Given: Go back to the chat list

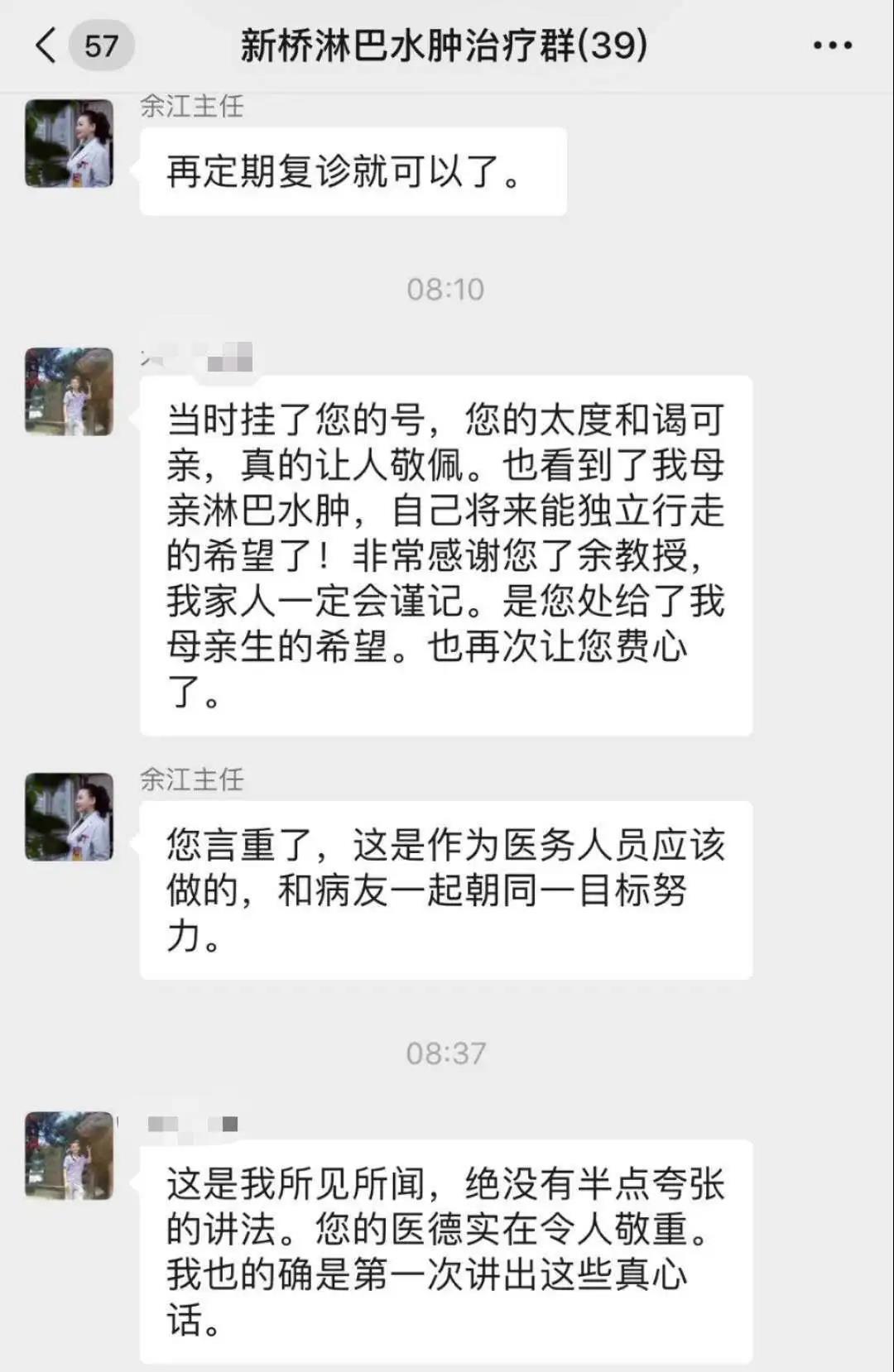Looking at the screenshot, I should tap(47, 45).
